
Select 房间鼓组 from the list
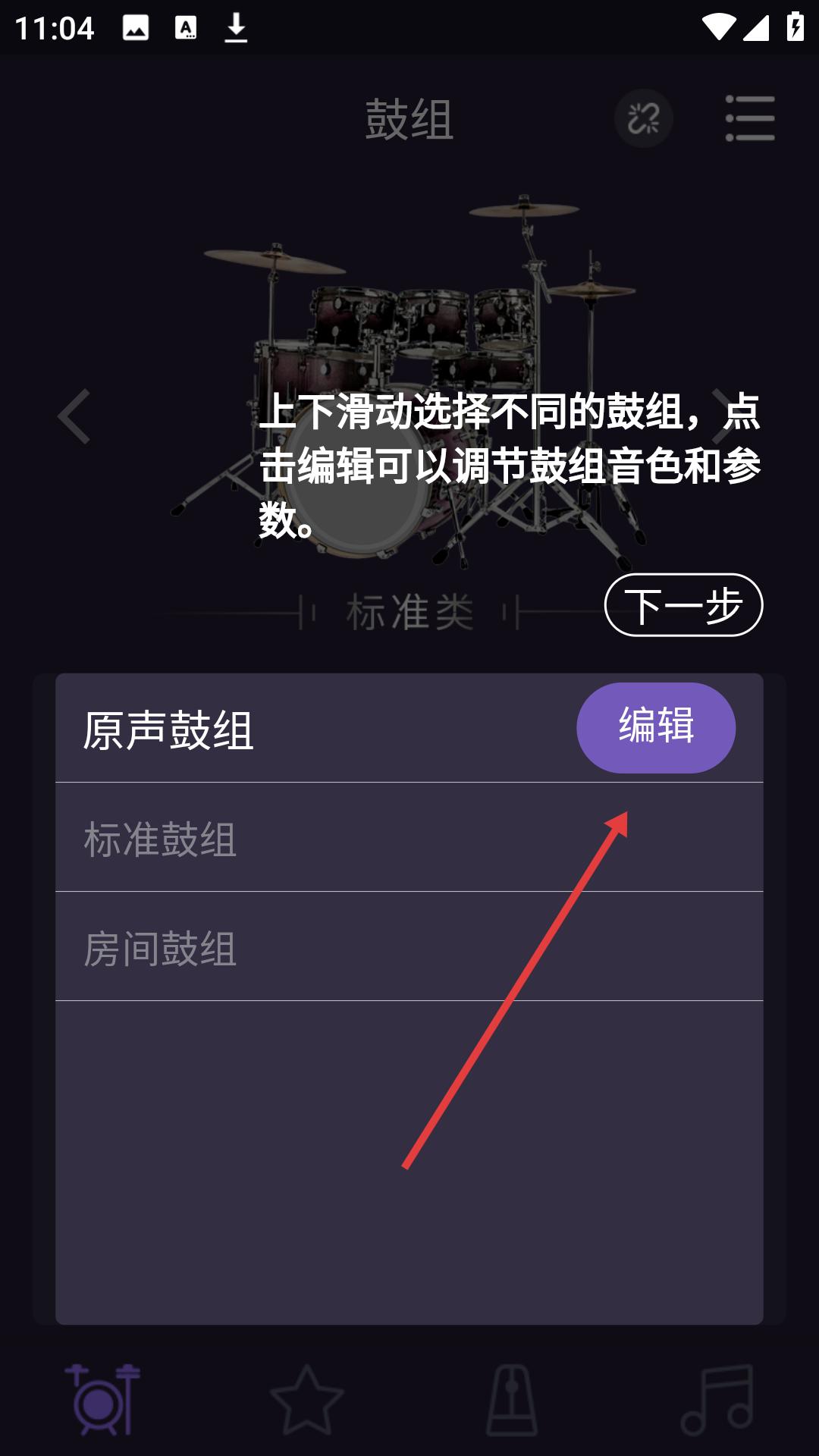(409, 946)
